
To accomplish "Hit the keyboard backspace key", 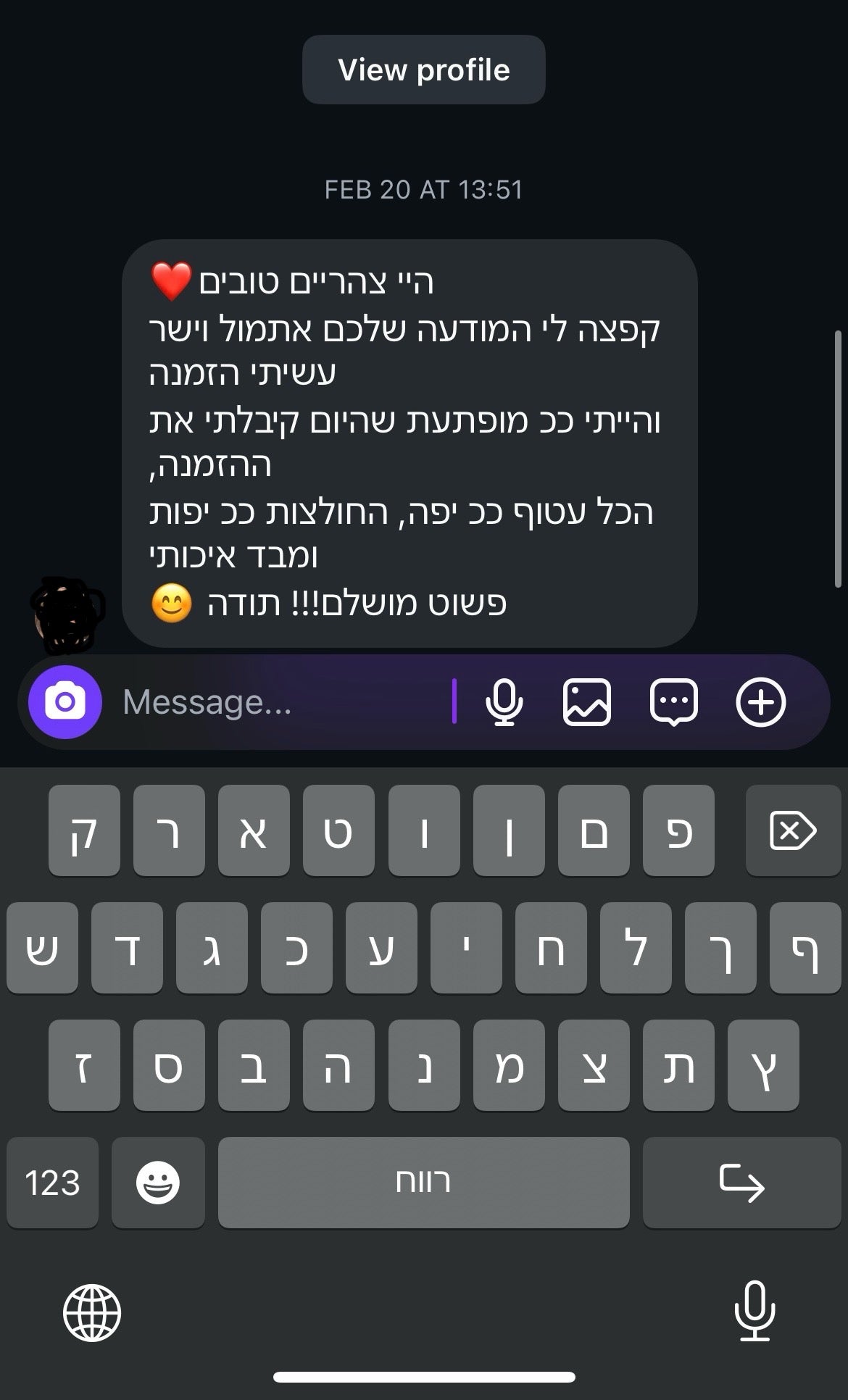I will pyautogui.click(x=792, y=830).
